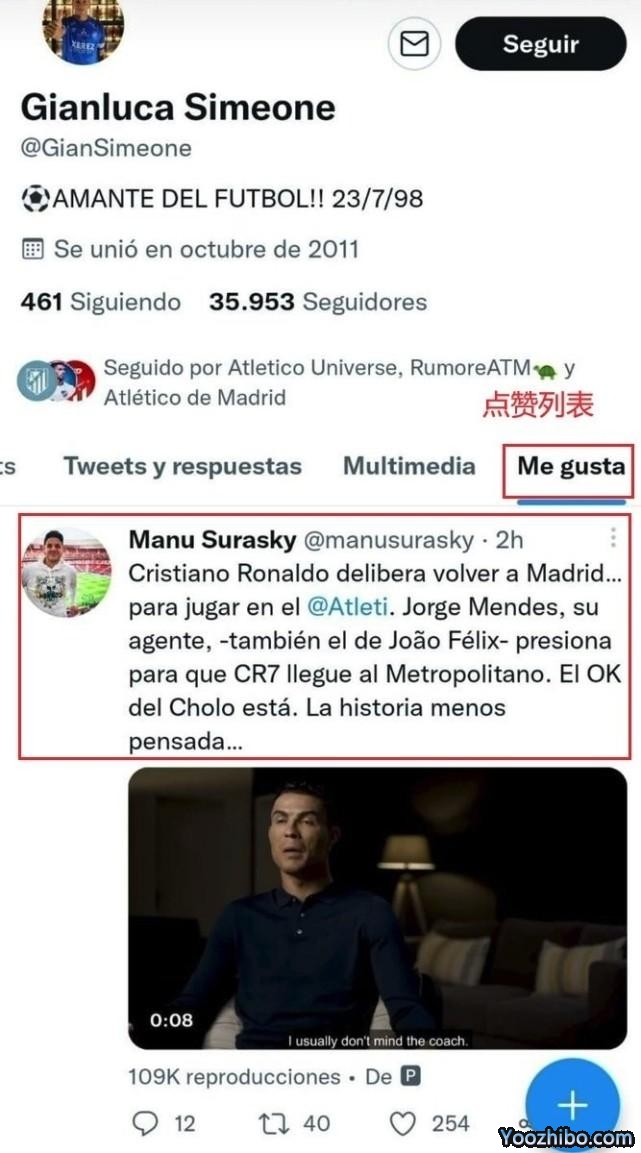Select the Me gusta tab
Image resolution: width=641 pixels, height=1153 pixels.
point(570,467)
